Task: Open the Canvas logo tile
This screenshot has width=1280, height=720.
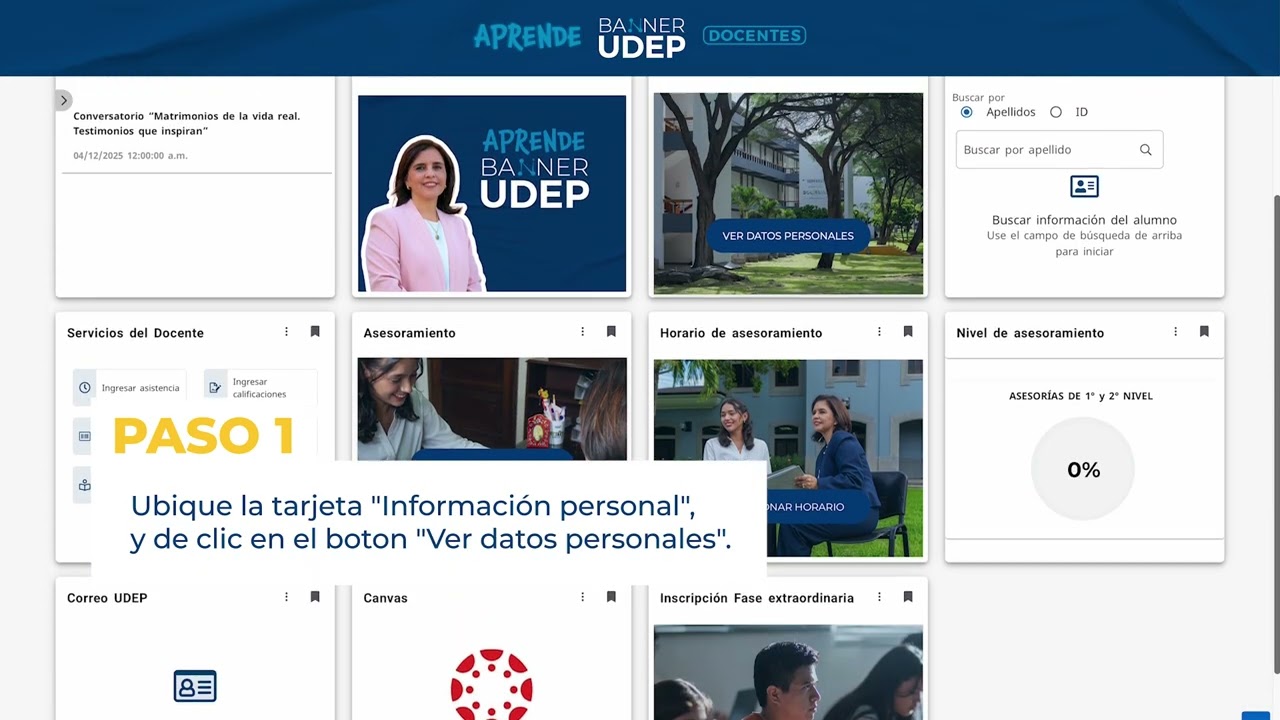Action: pos(491,685)
